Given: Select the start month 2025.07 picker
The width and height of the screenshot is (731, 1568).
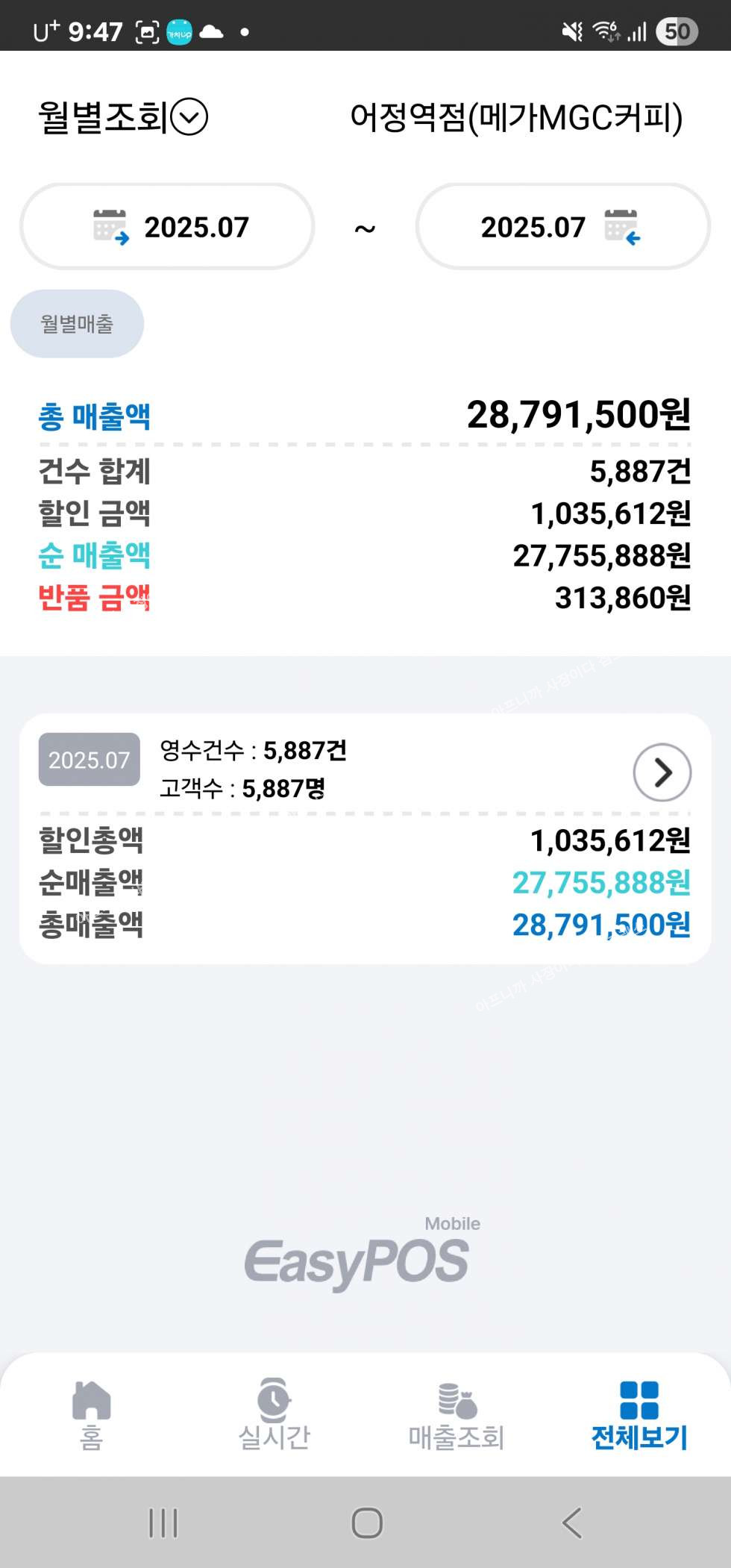Looking at the screenshot, I should (167, 227).
